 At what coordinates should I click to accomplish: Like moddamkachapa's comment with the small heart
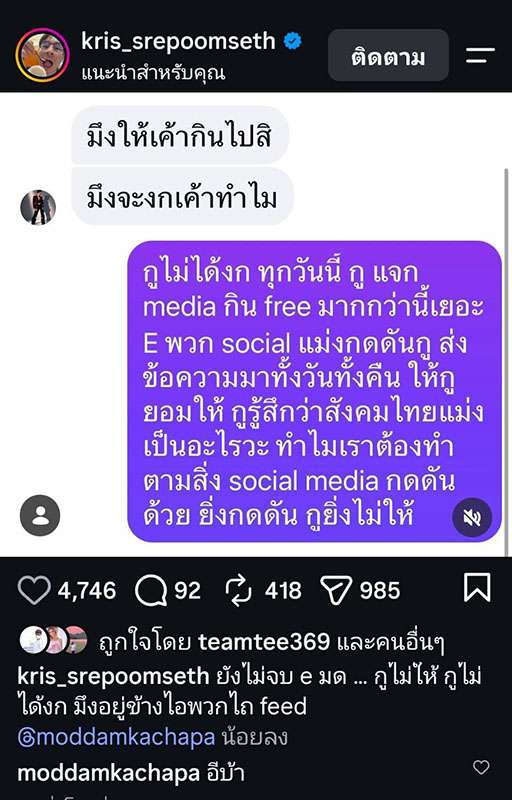(x=481, y=767)
